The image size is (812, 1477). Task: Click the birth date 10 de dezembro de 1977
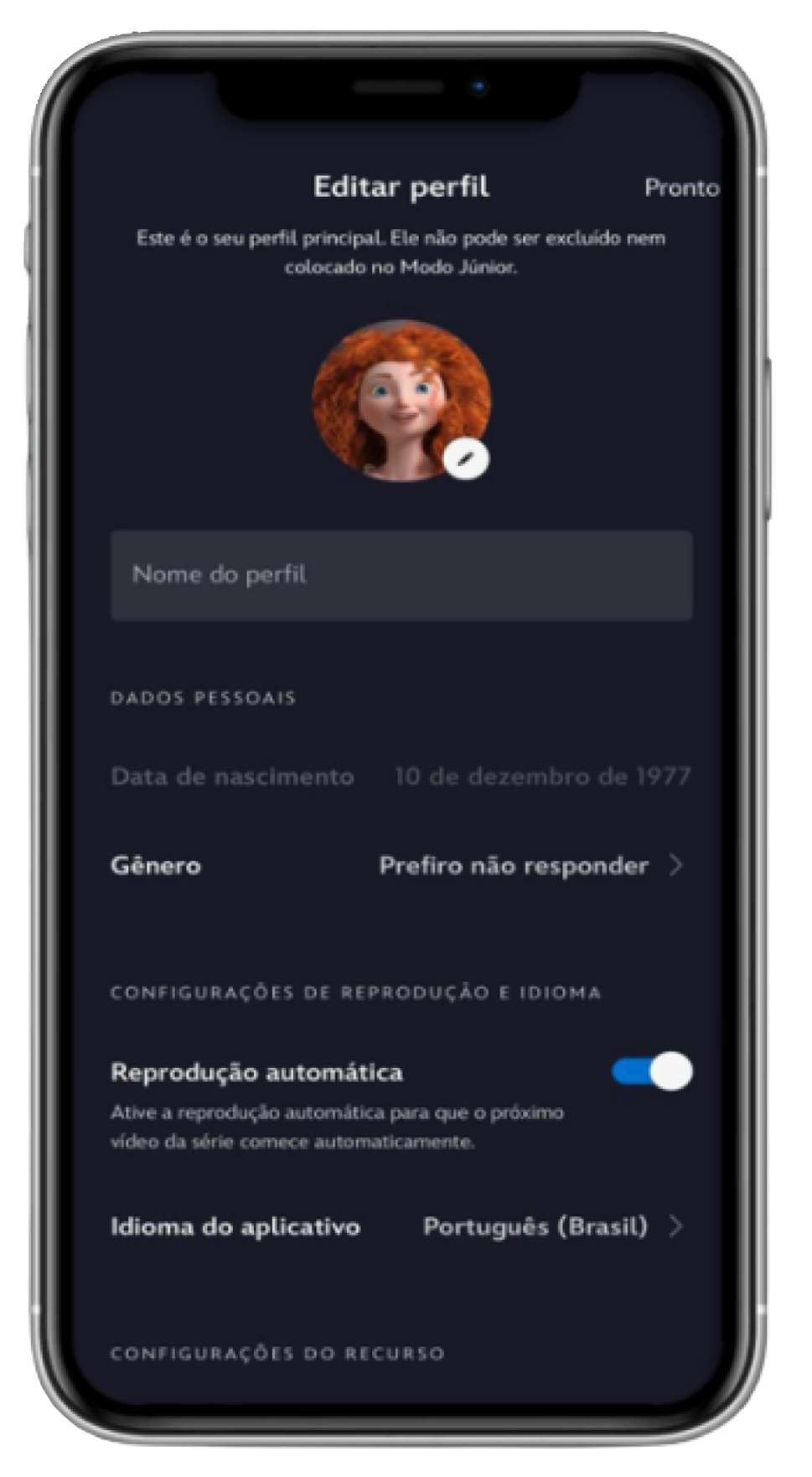pyautogui.click(x=540, y=776)
